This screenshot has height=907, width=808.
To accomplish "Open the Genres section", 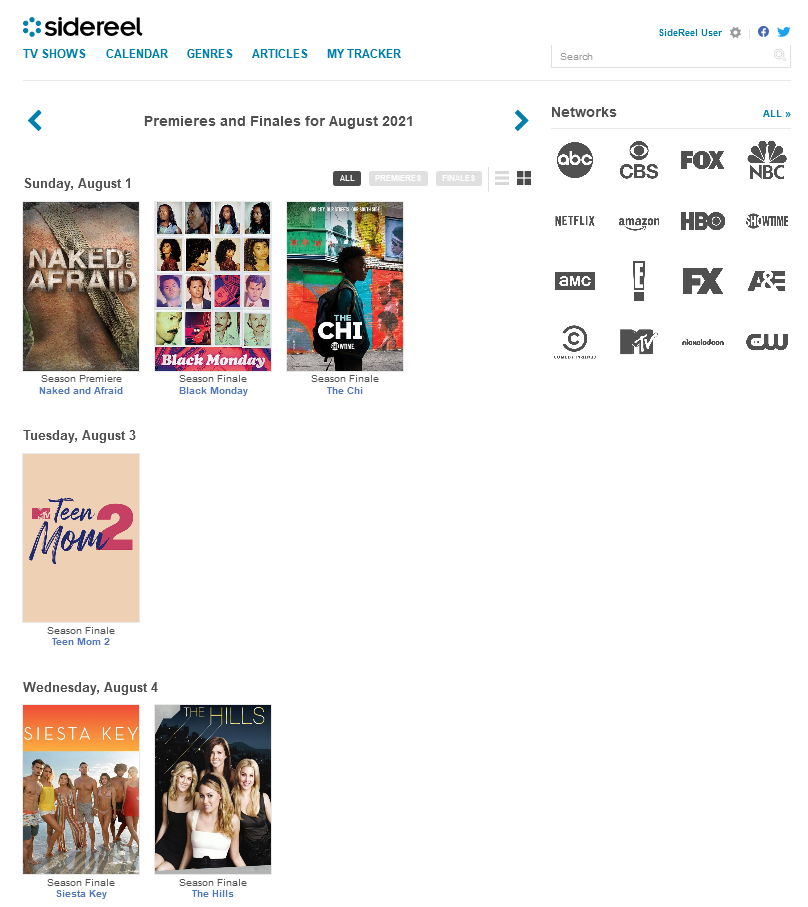I will 210,54.
